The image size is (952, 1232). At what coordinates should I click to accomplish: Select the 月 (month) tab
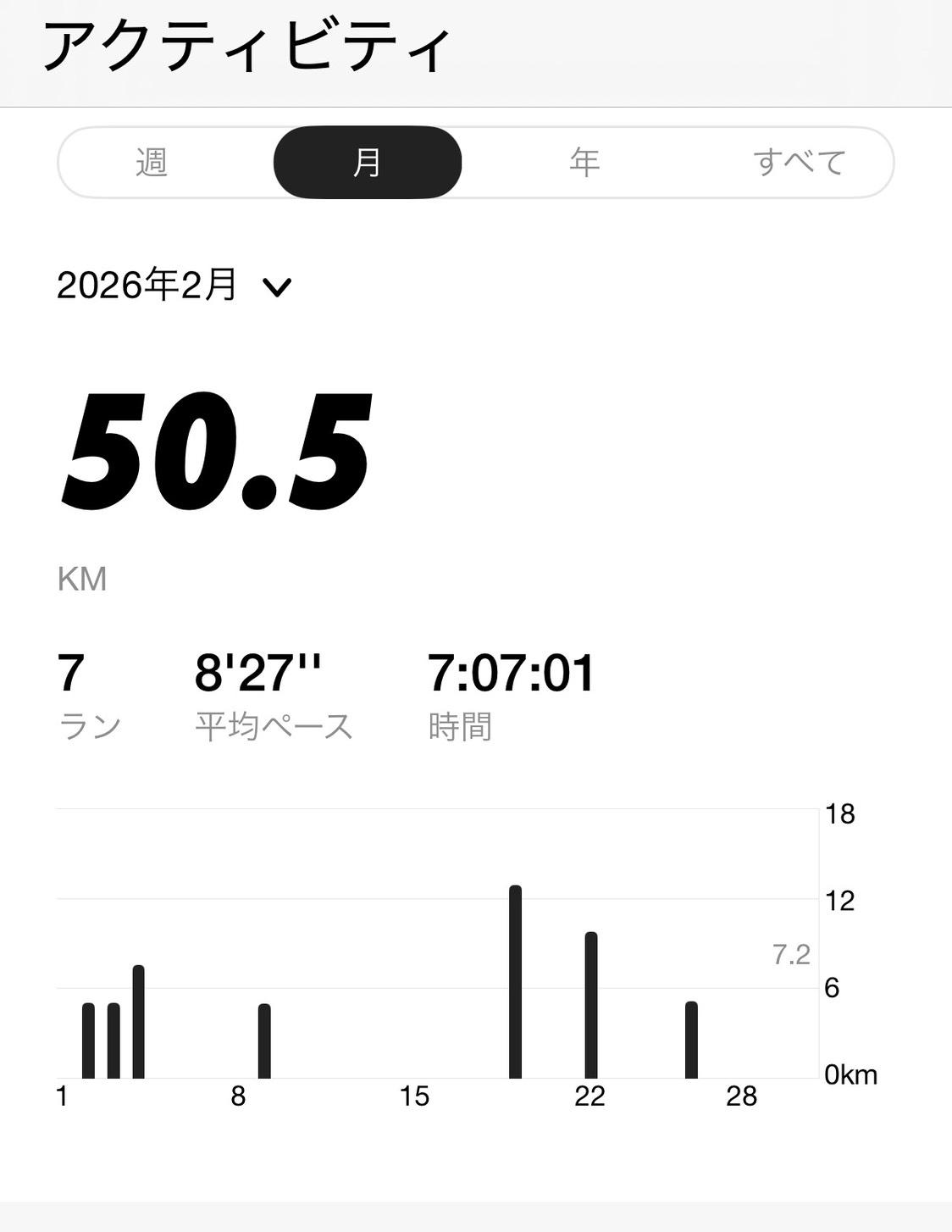(x=367, y=162)
